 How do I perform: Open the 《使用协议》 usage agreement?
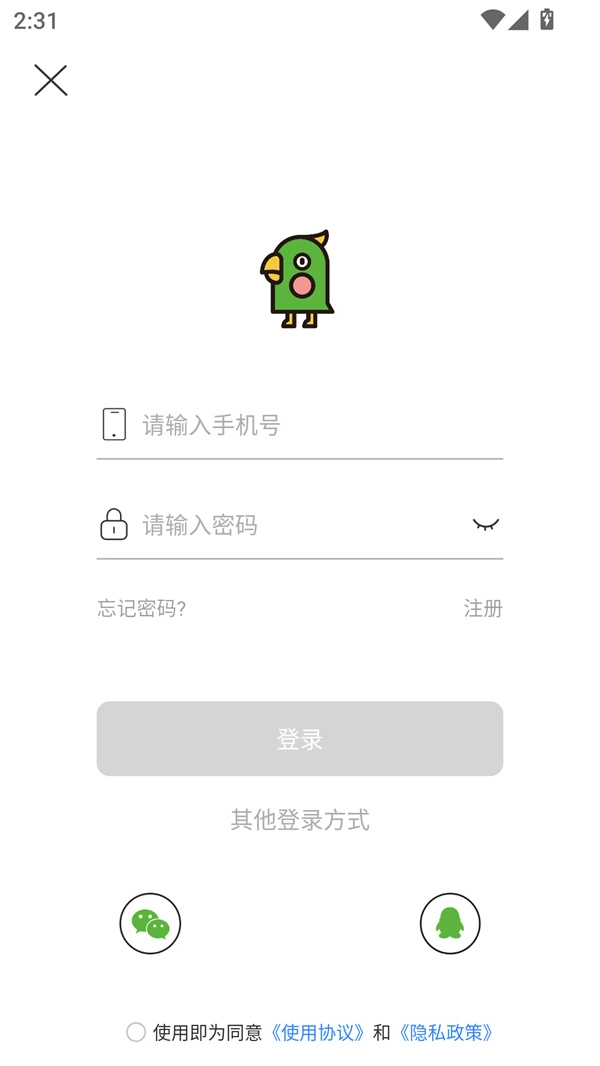pyautogui.click(x=318, y=1032)
